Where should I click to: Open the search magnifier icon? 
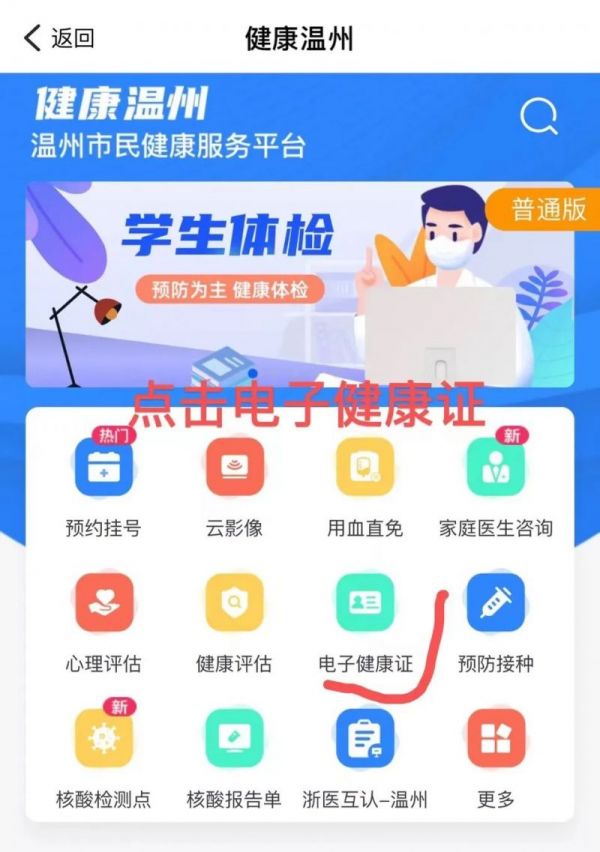point(539,118)
